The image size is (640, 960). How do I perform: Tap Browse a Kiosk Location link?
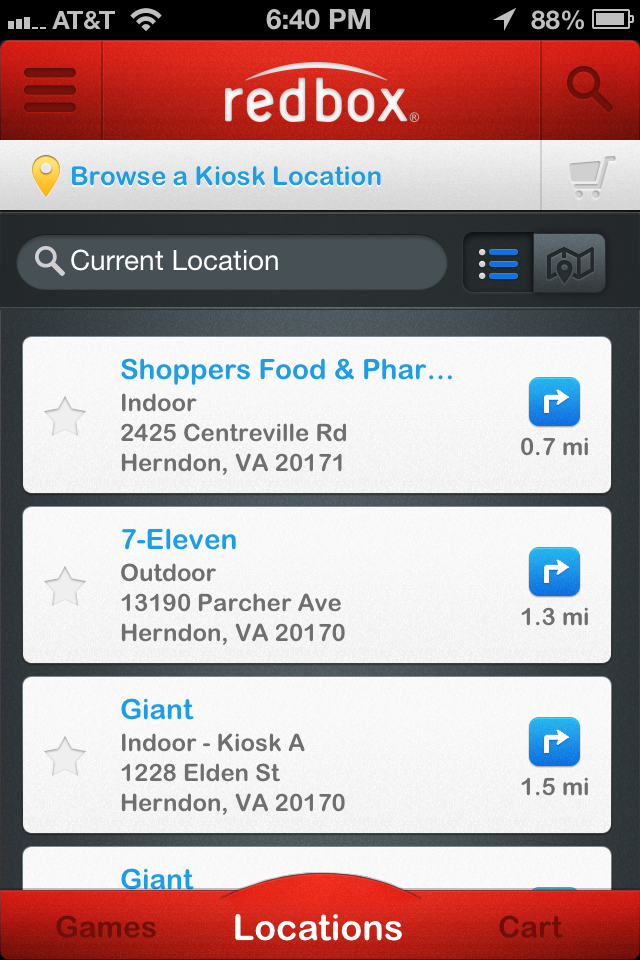pyautogui.click(x=226, y=177)
